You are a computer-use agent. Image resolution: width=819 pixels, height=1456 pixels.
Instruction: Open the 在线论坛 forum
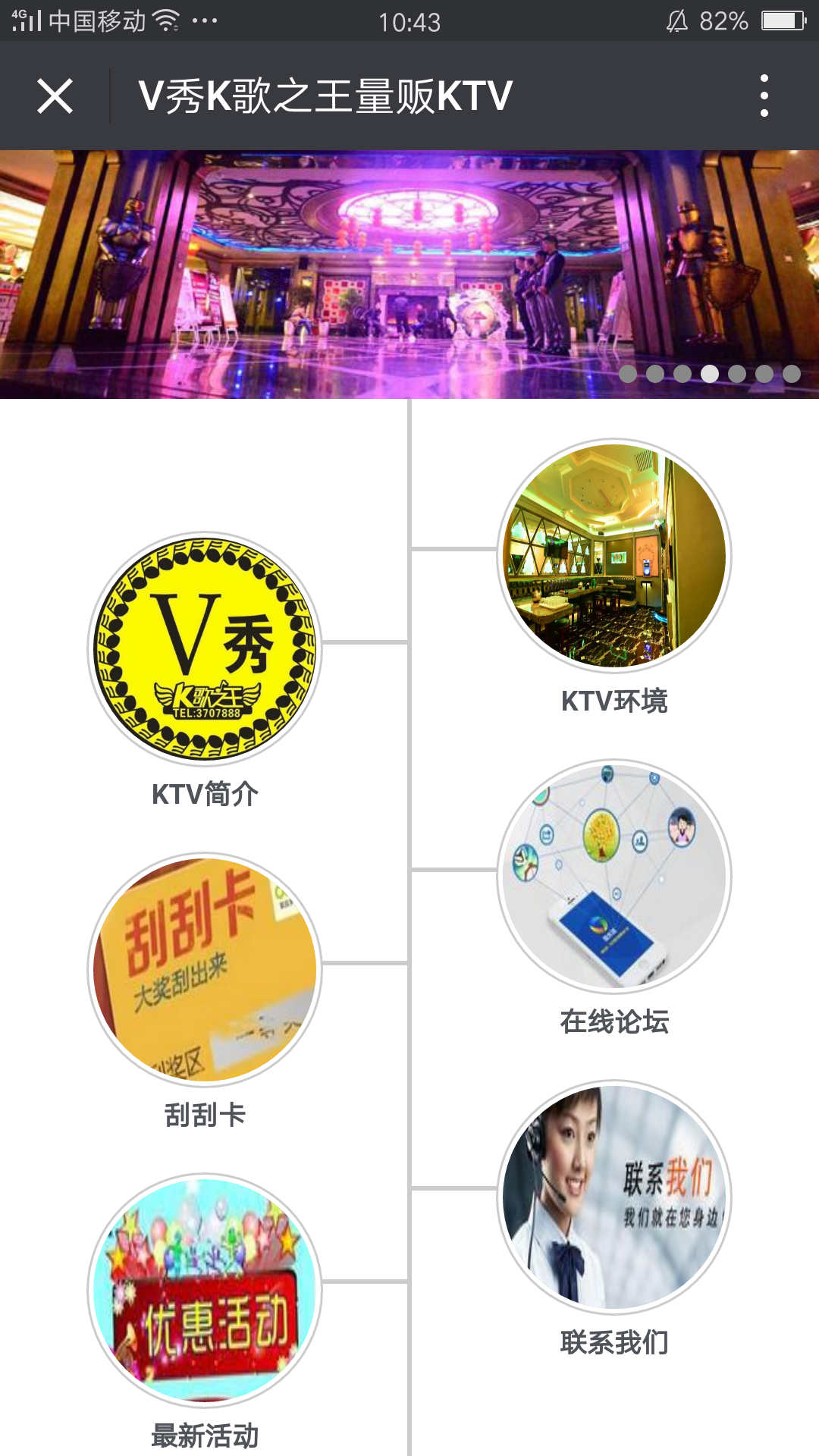point(614,877)
